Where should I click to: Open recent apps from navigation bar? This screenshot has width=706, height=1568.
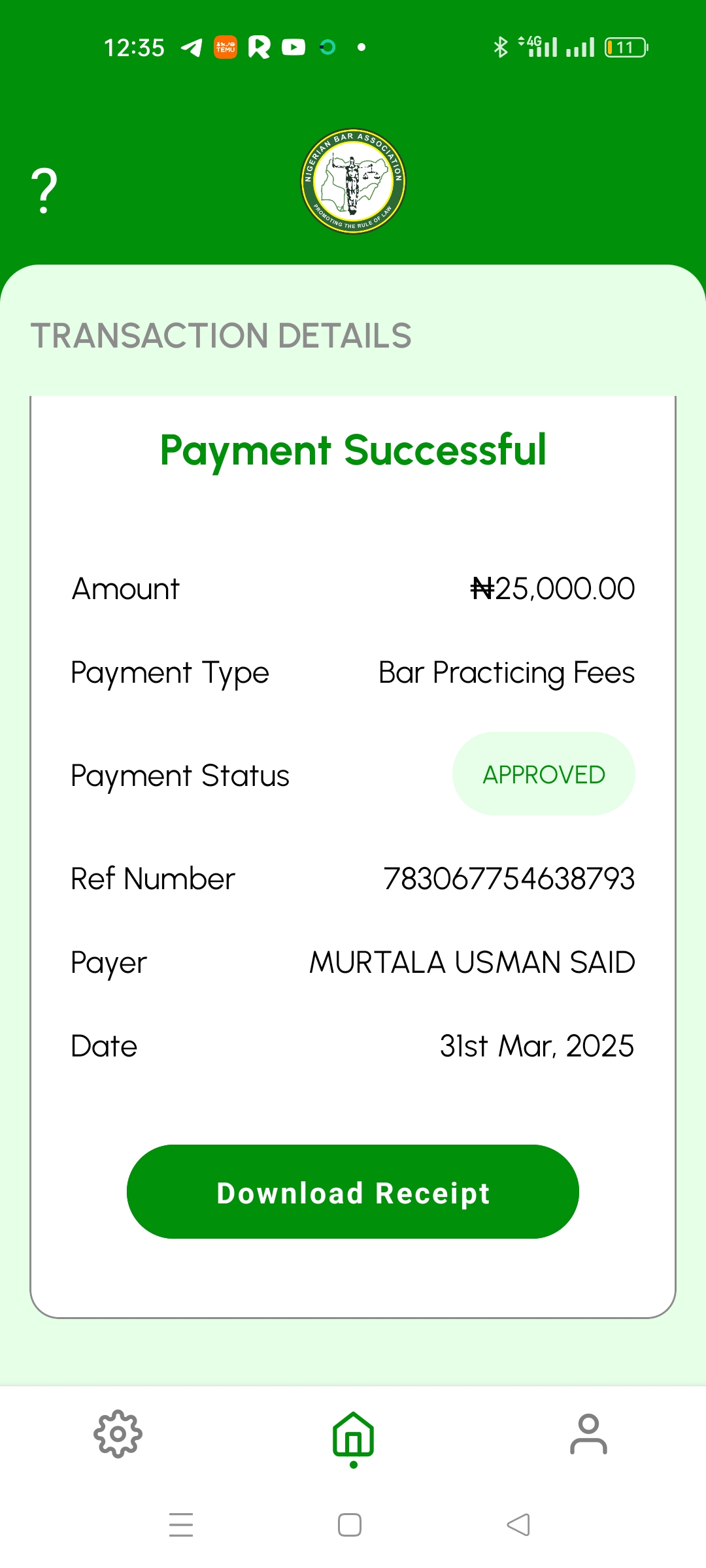[x=181, y=1525]
